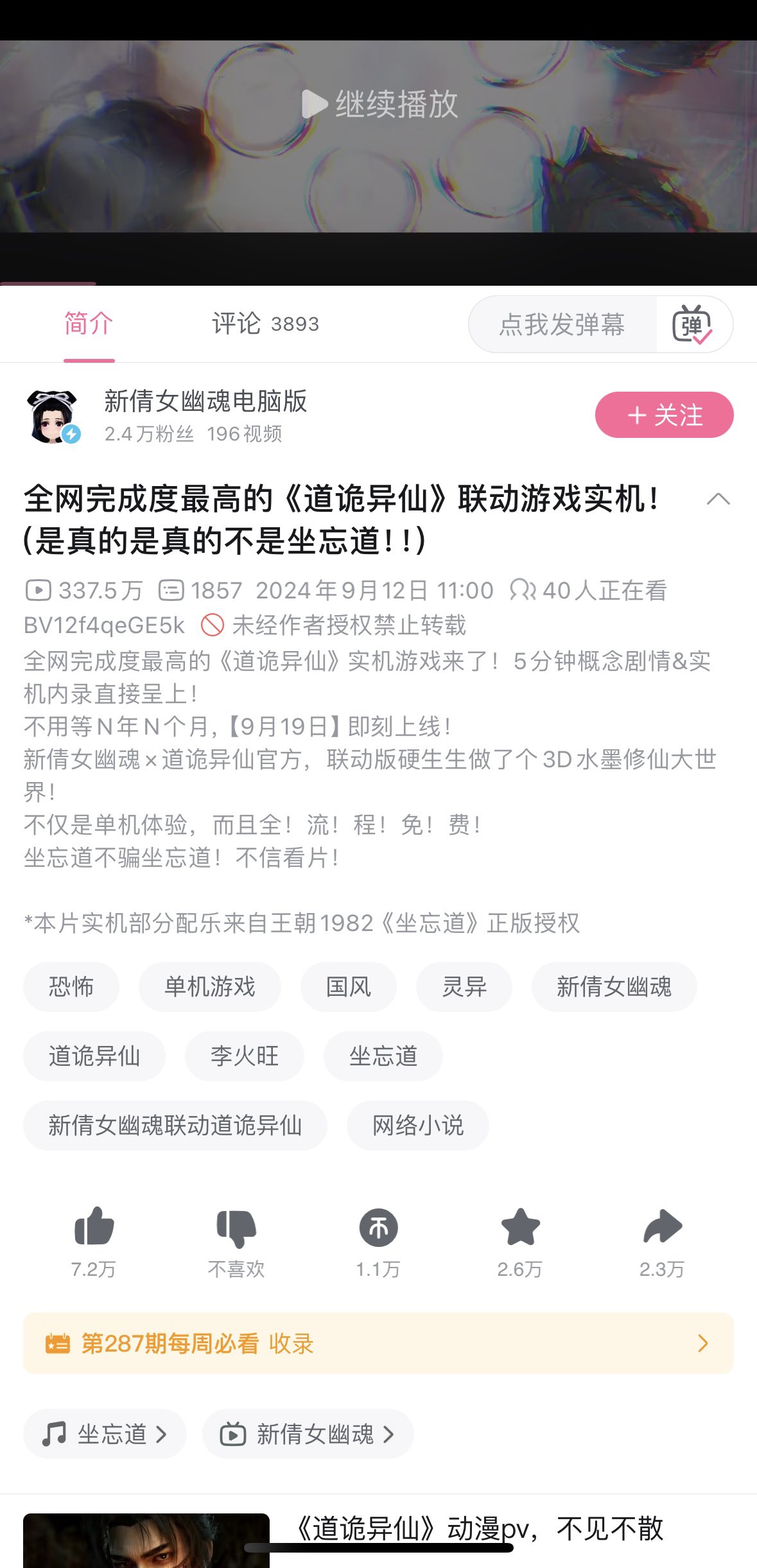This screenshot has width=757, height=1568.
Task: Share this video via arrow icon
Action: [x=662, y=1226]
